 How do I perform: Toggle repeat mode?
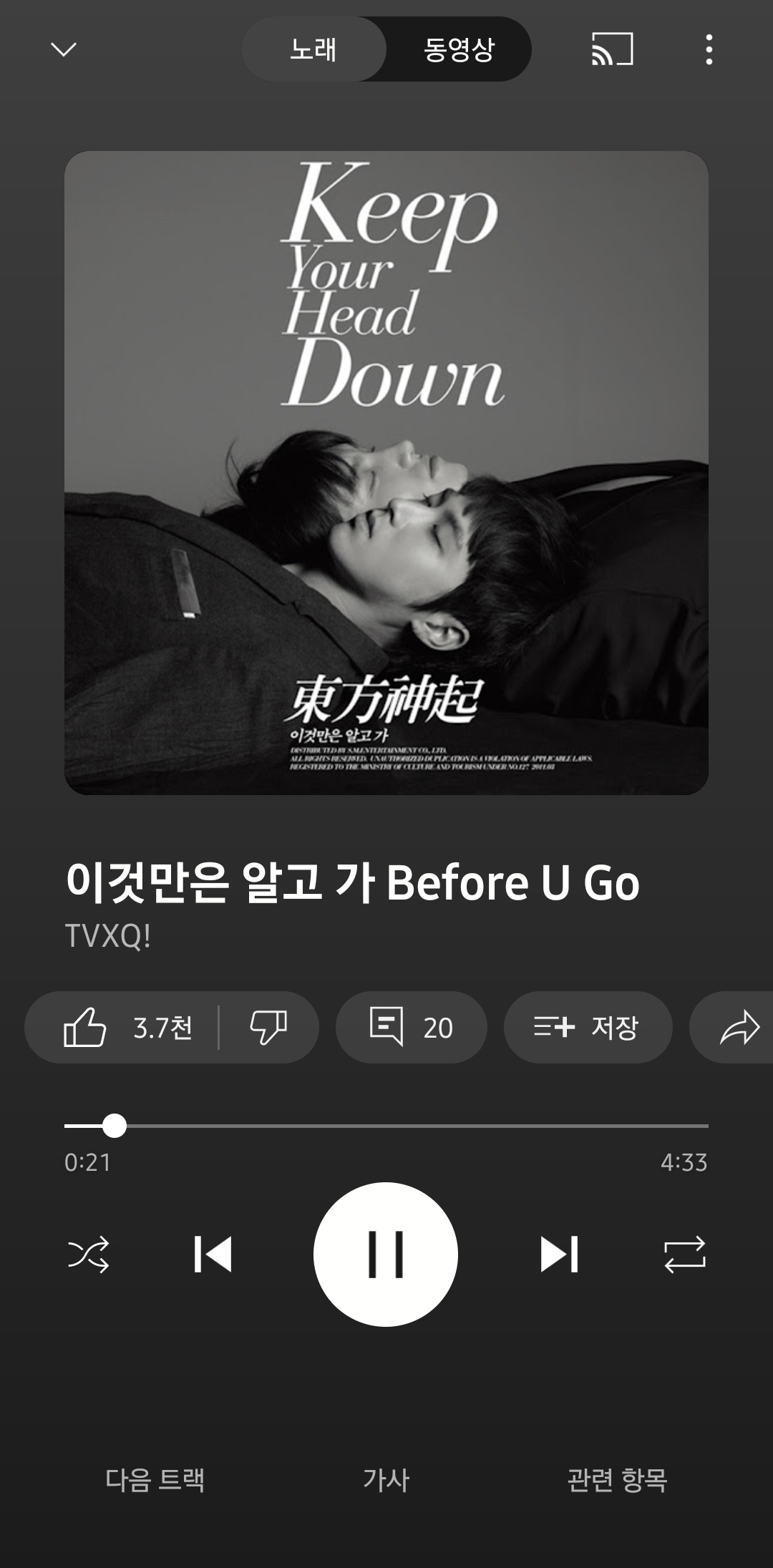click(685, 1254)
